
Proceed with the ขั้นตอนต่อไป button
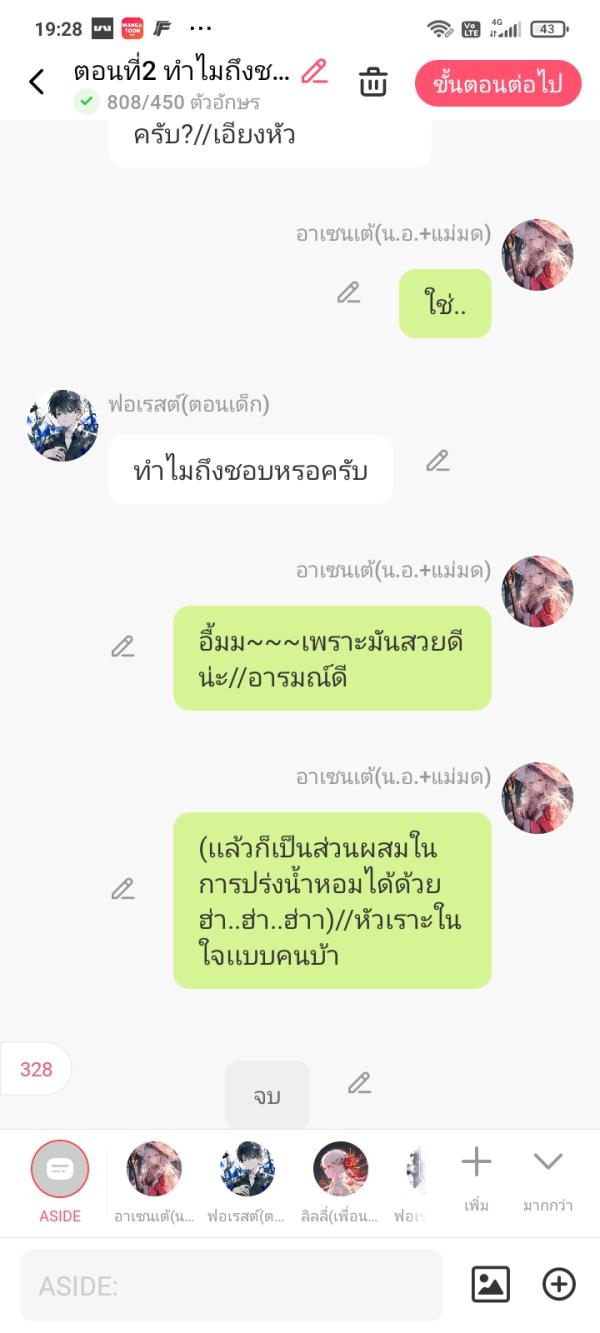498,83
